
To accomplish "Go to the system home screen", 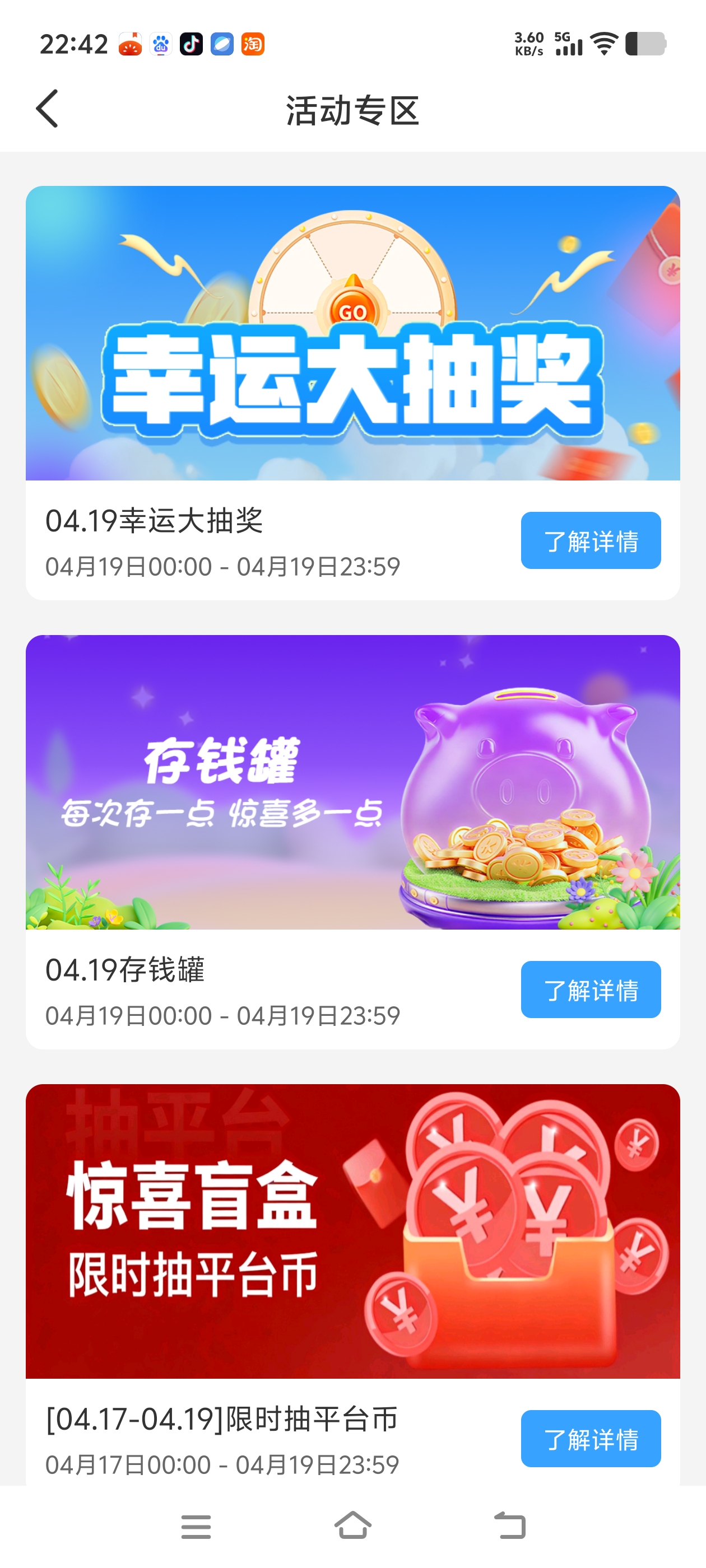I will pyautogui.click(x=352, y=1526).
